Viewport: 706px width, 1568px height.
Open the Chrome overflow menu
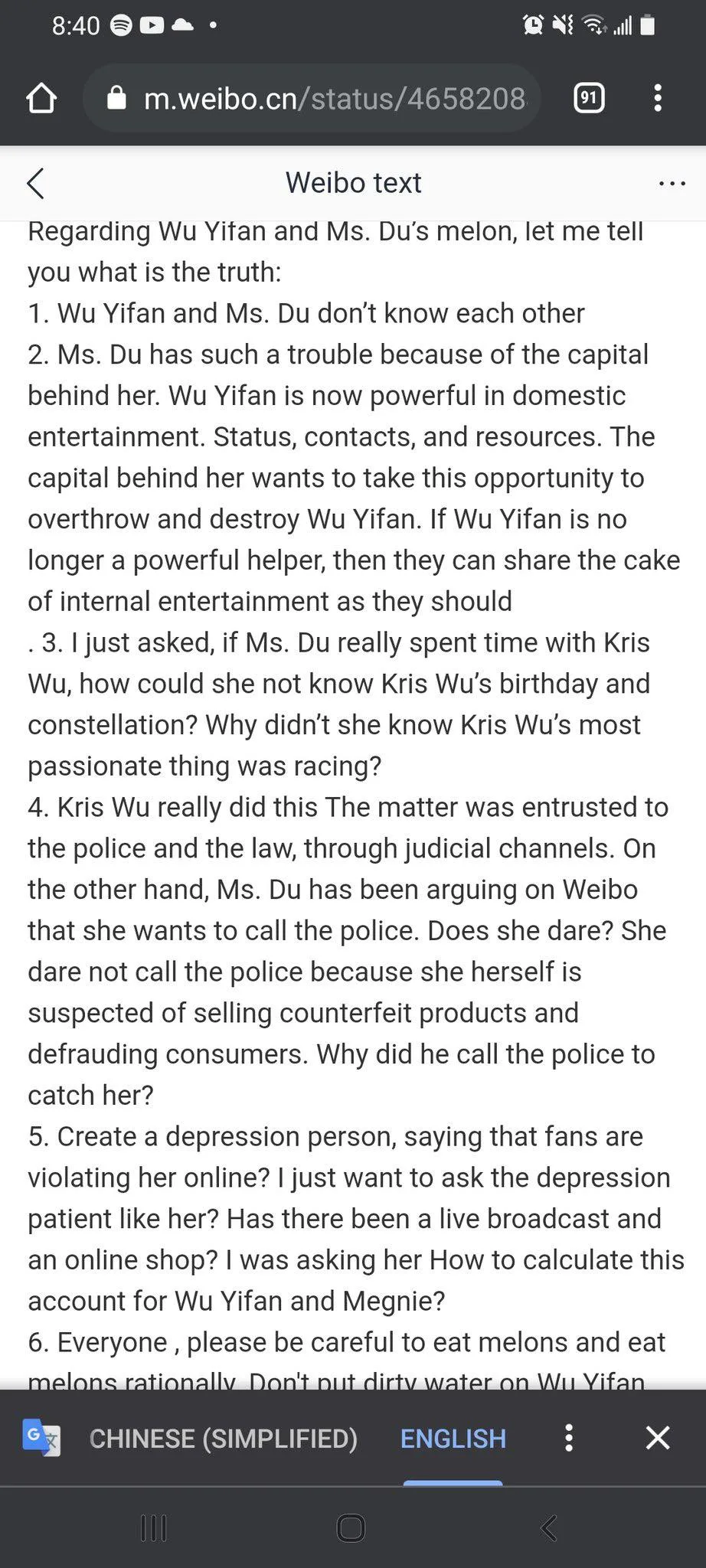(x=657, y=98)
